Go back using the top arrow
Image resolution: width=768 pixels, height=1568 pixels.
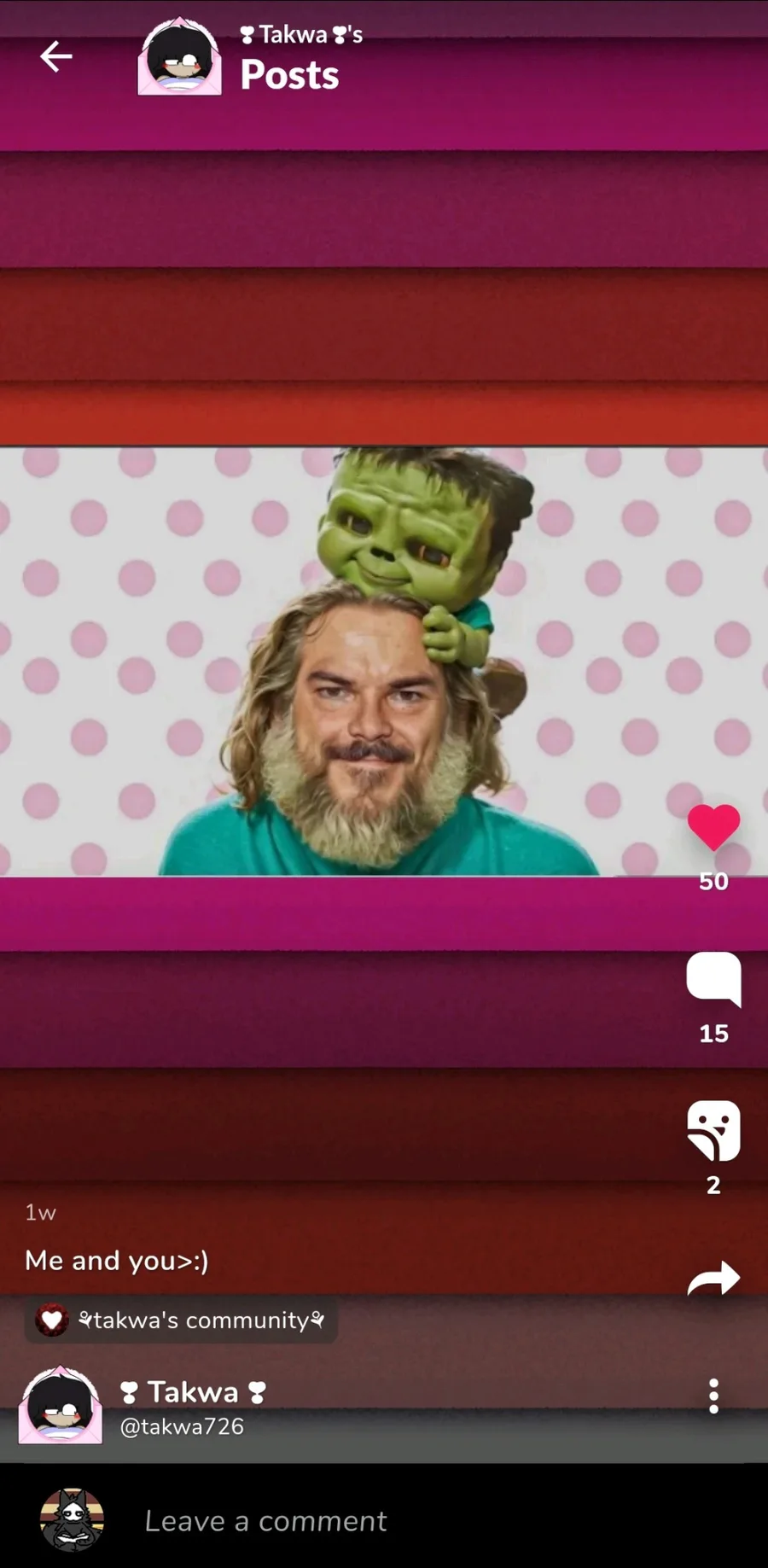(x=55, y=57)
